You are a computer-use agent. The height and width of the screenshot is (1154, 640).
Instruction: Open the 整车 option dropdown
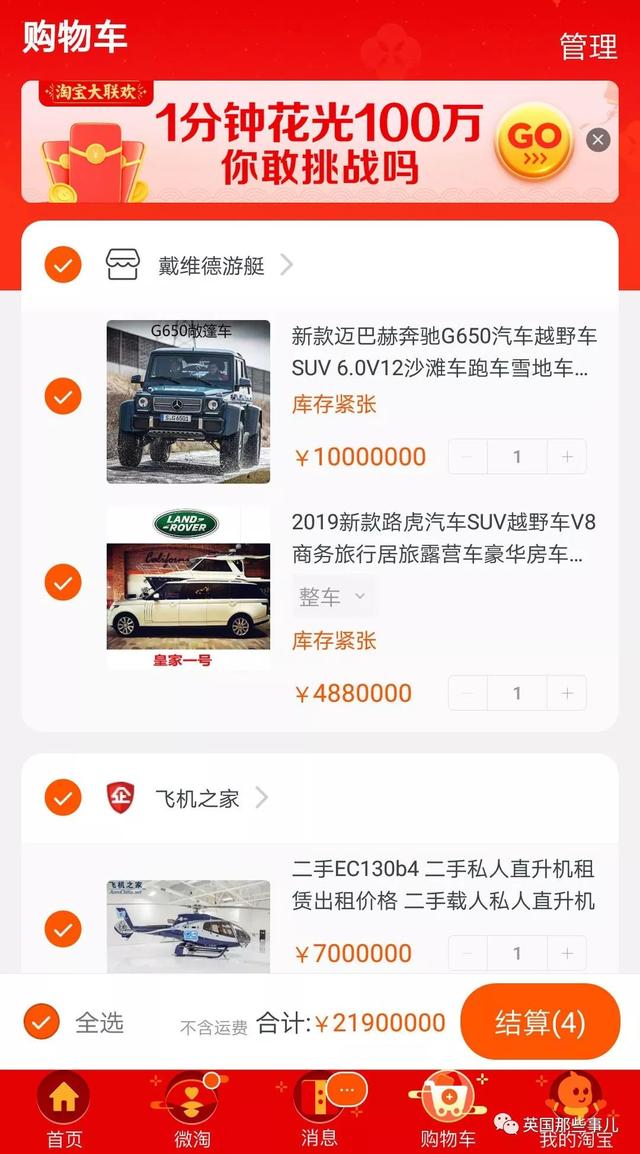332,597
